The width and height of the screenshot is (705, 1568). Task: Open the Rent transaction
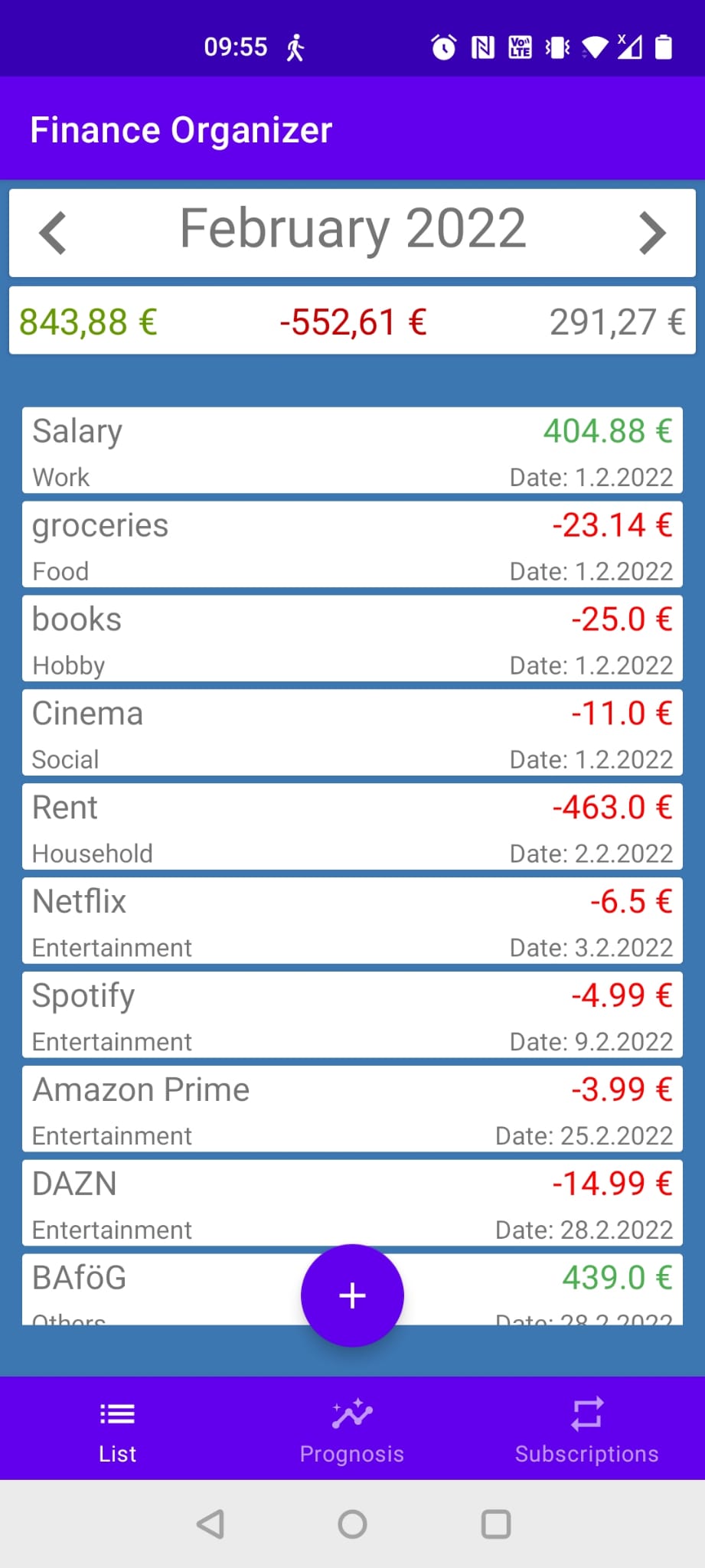coord(352,828)
